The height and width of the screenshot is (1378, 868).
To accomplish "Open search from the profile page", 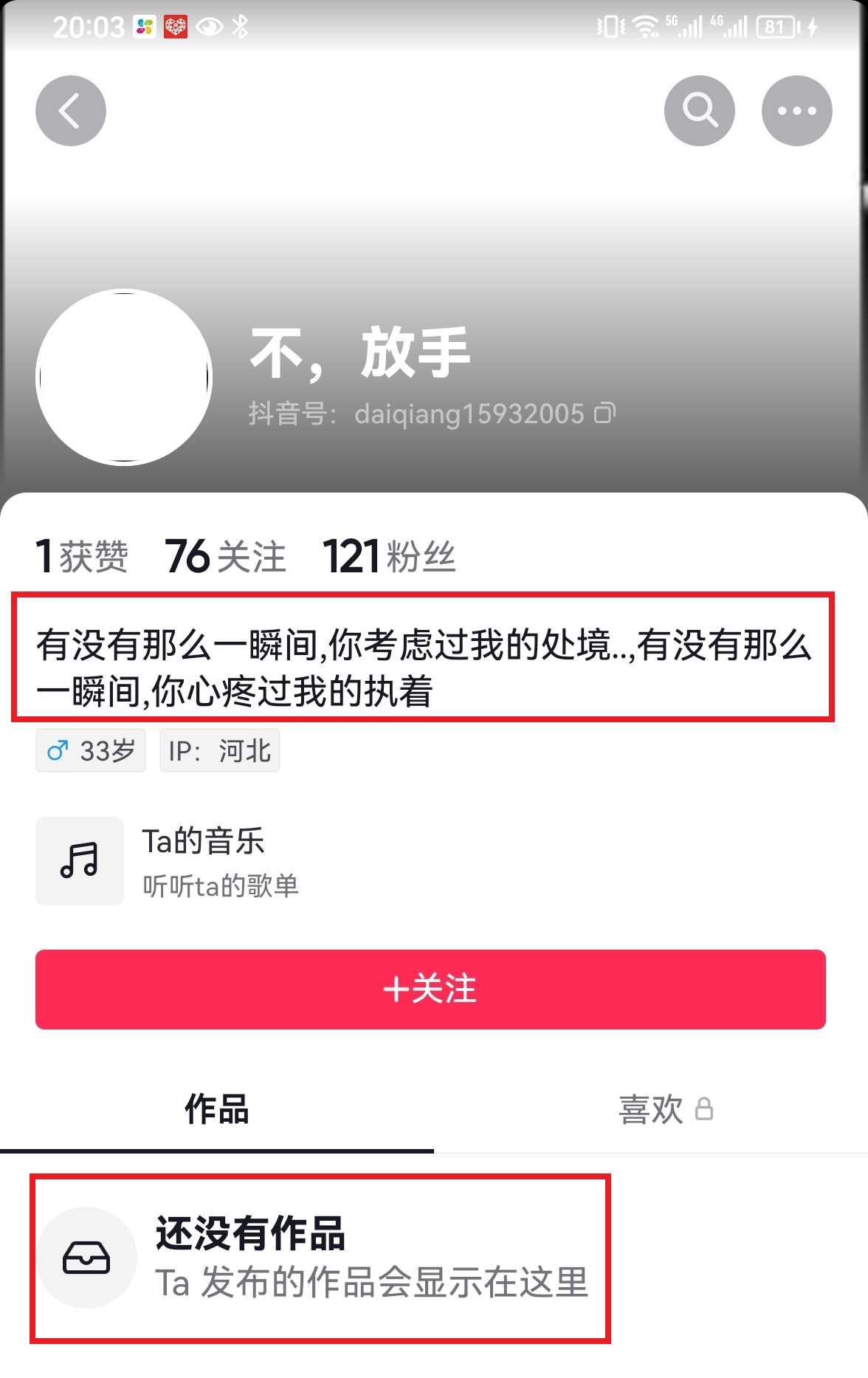I will 699,111.
